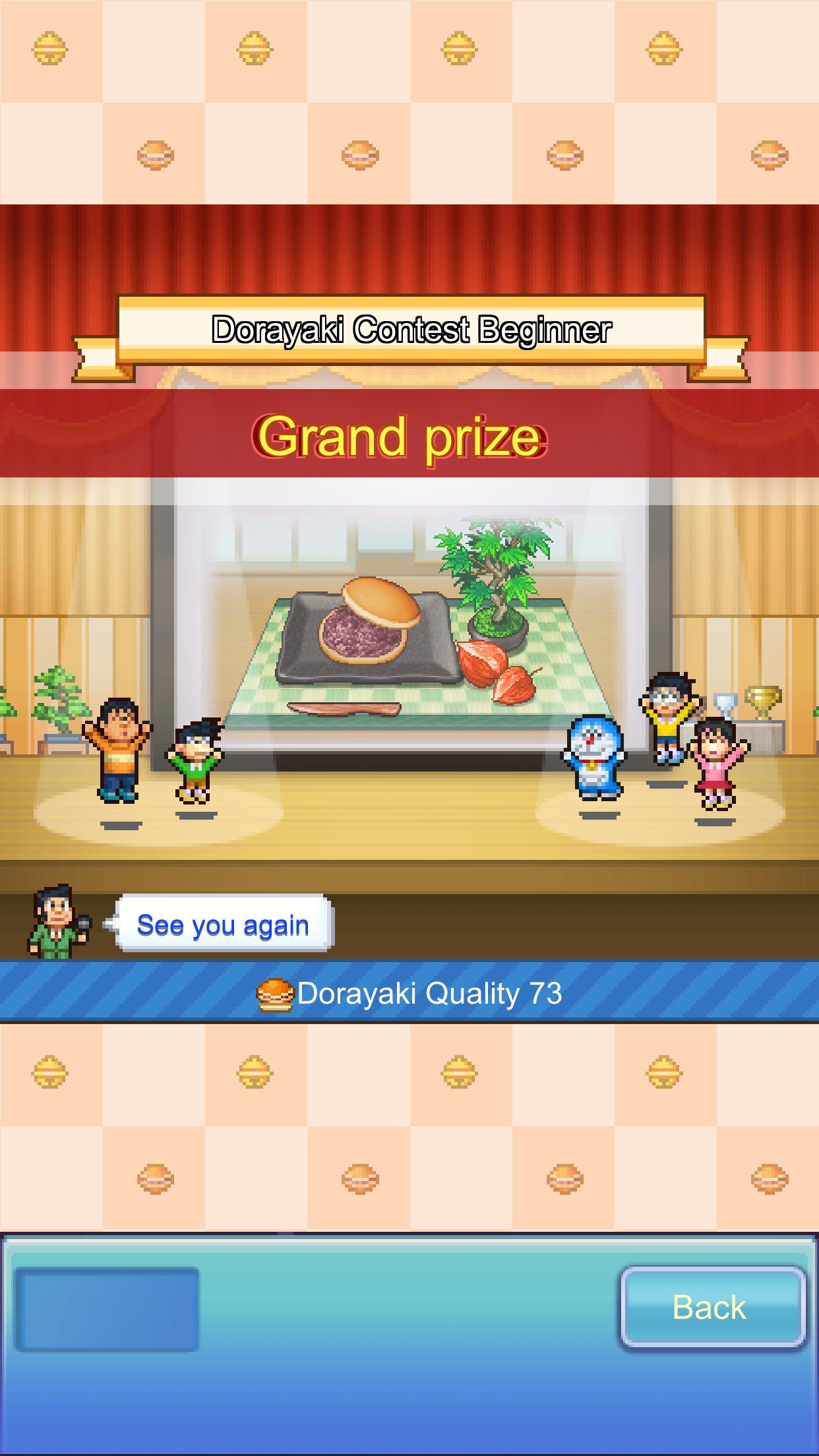Tap the Back button
Viewport: 819px width, 1456px height.
coord(712,1307)
